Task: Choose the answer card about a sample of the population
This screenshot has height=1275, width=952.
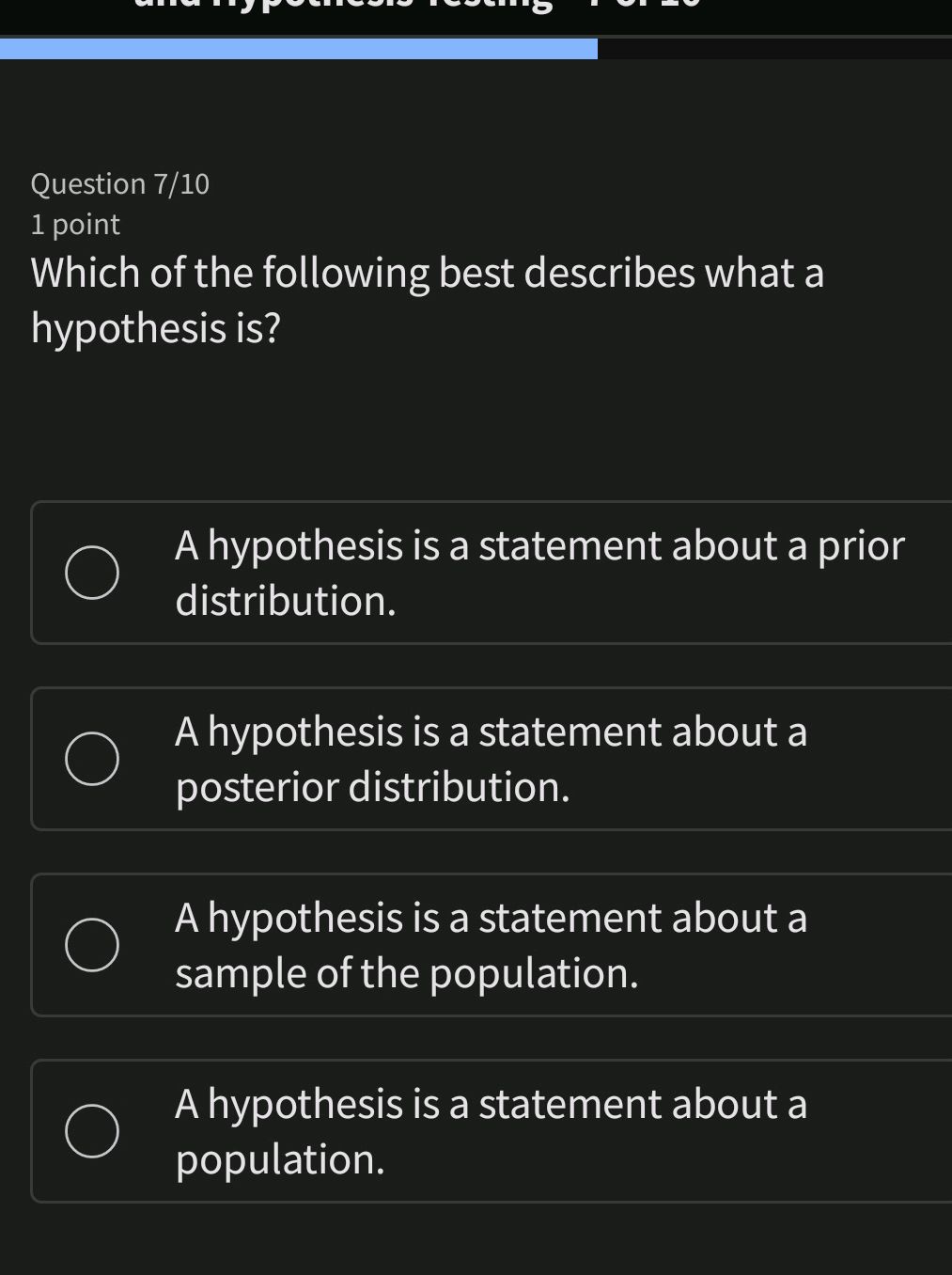Action: tap(489, 943)
